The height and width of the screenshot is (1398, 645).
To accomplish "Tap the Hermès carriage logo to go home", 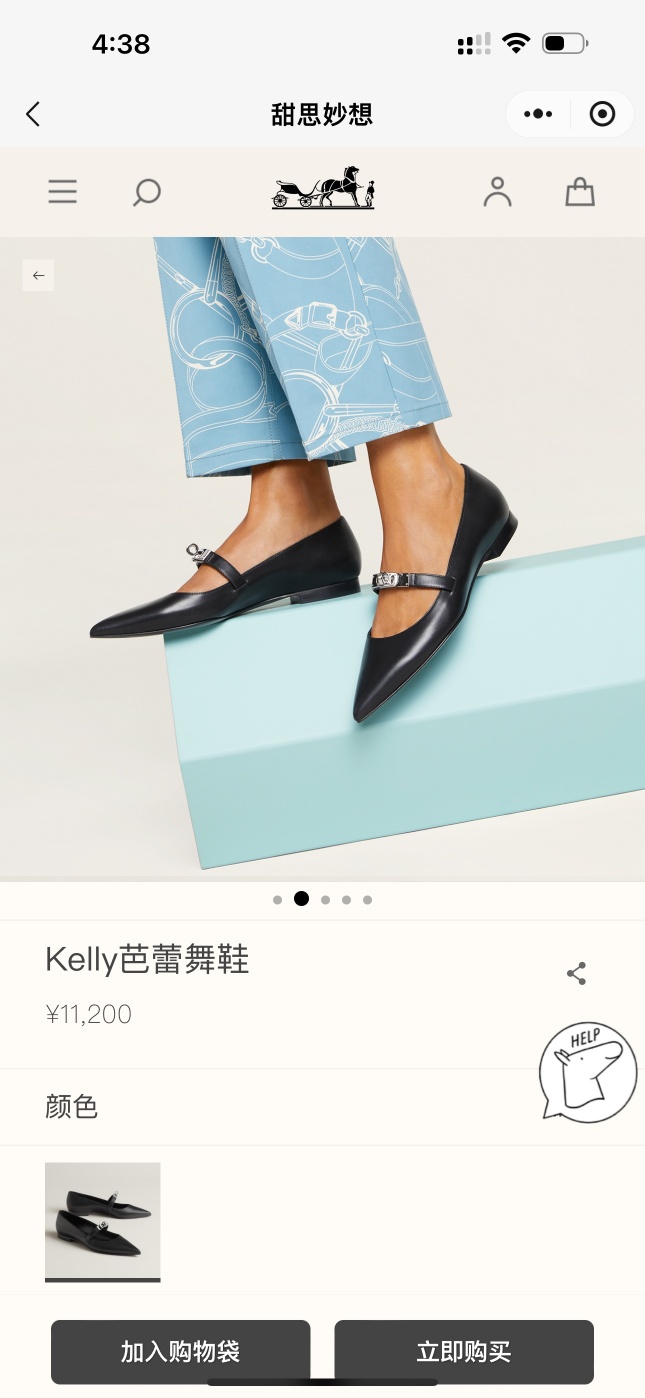I will pos(323,188).
